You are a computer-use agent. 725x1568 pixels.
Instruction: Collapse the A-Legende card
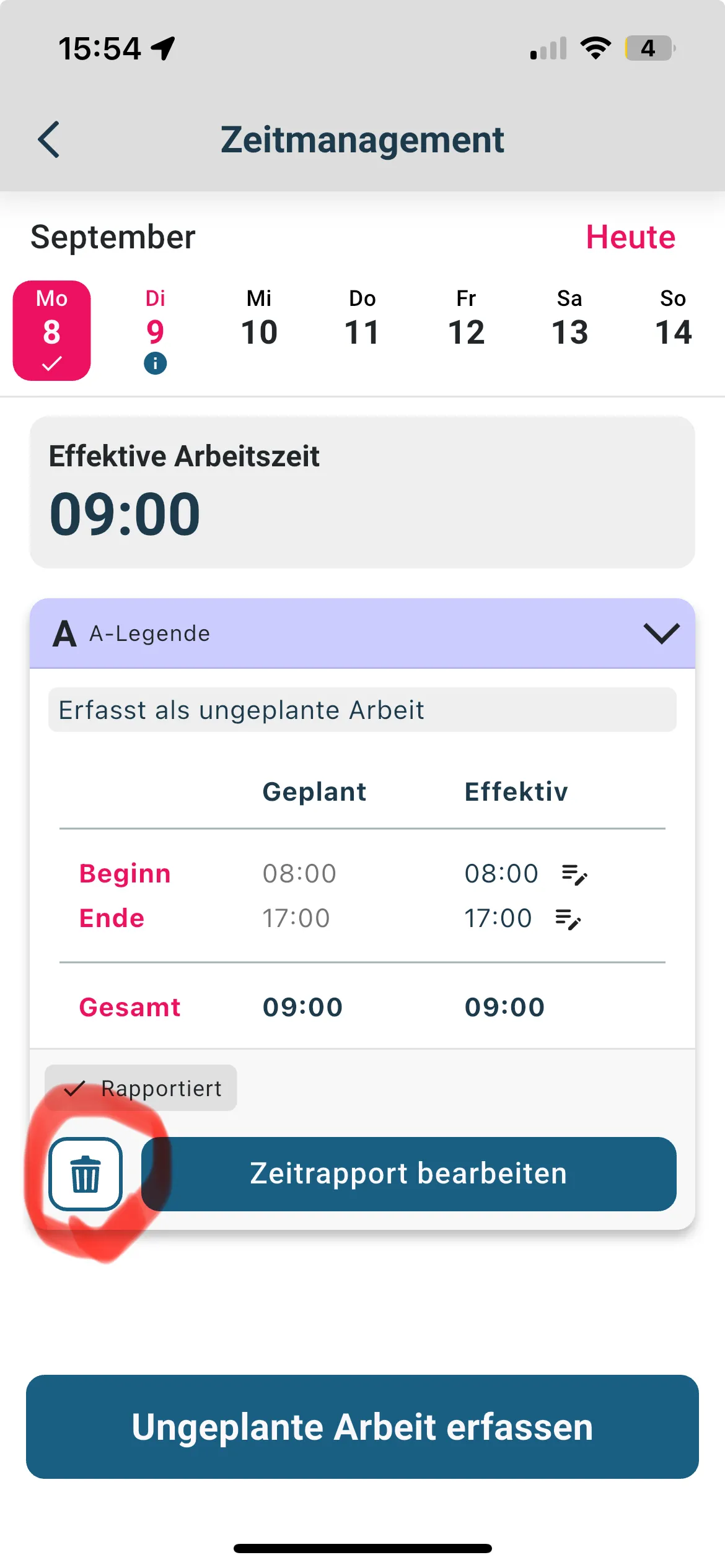point(661,633)
